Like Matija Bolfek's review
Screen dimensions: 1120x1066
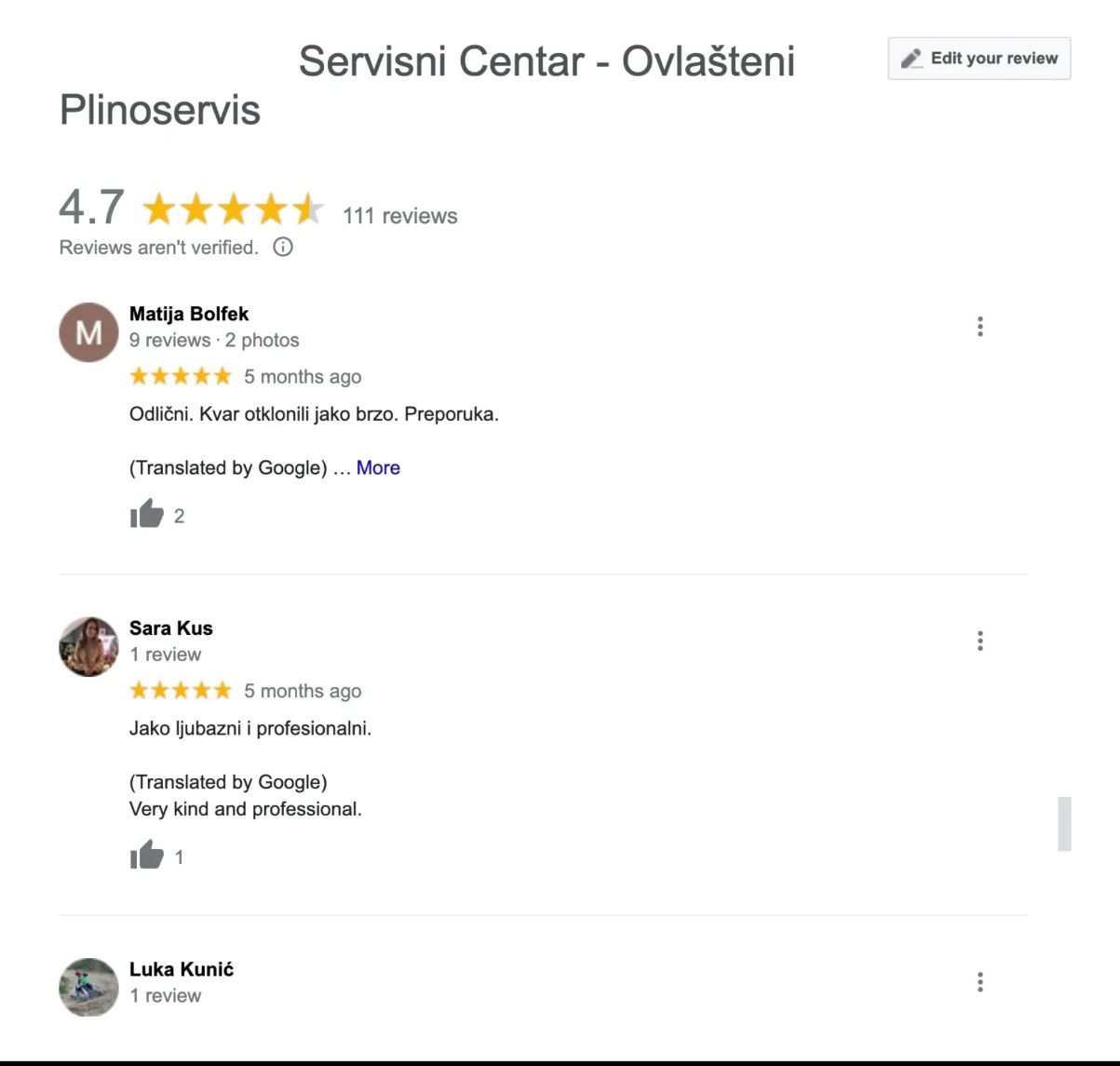pyautogui.click(x=147, y=514)
